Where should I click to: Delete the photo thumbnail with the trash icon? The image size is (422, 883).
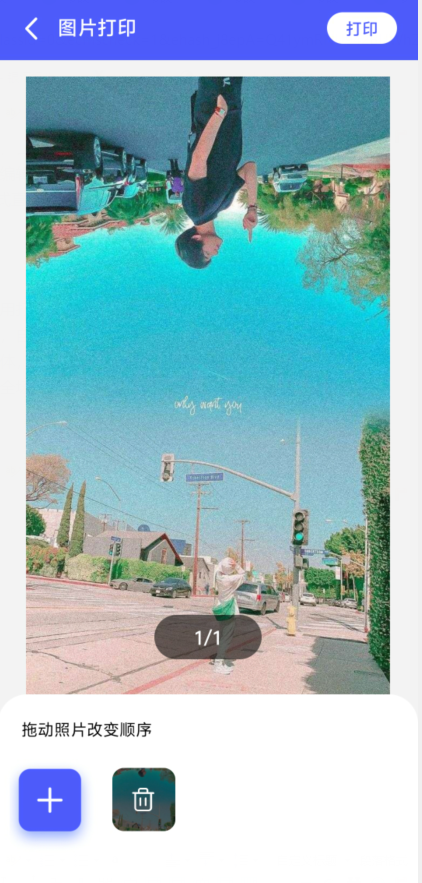pos(144,800)
